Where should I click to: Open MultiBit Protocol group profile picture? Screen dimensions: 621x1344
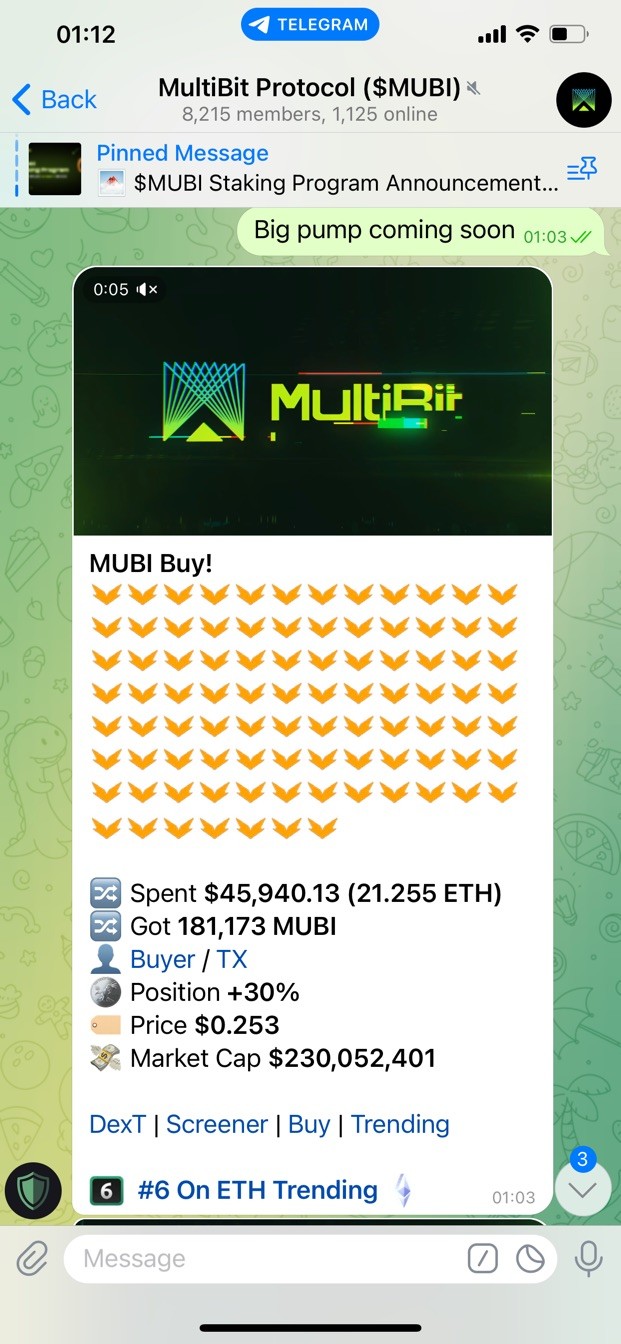coord(583,100)
